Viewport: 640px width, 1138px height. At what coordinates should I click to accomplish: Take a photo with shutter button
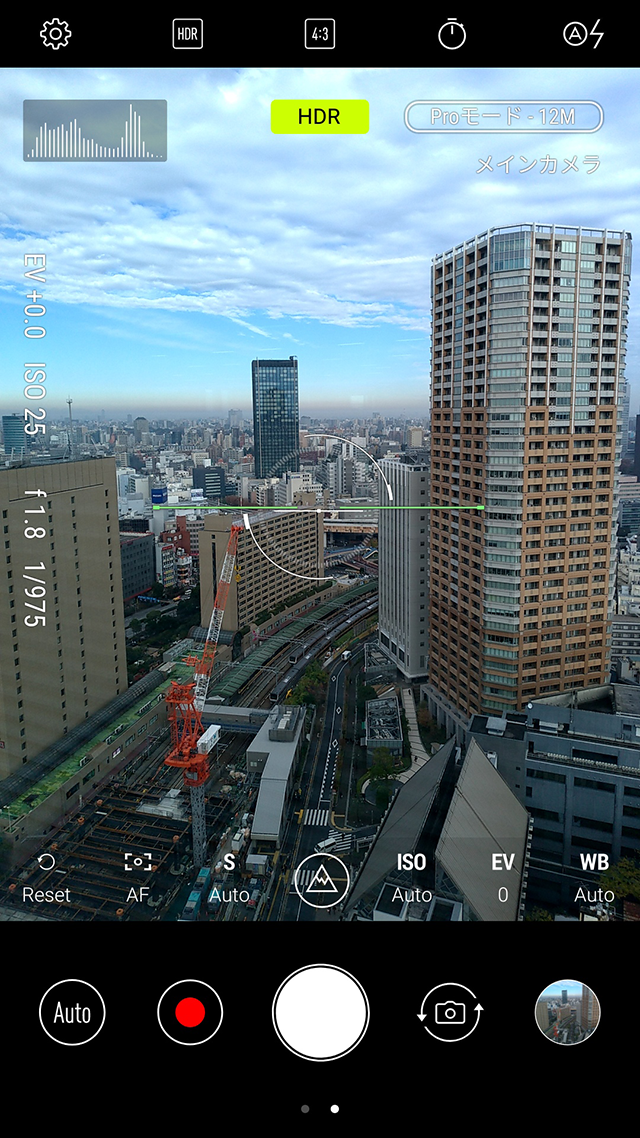321,1012
